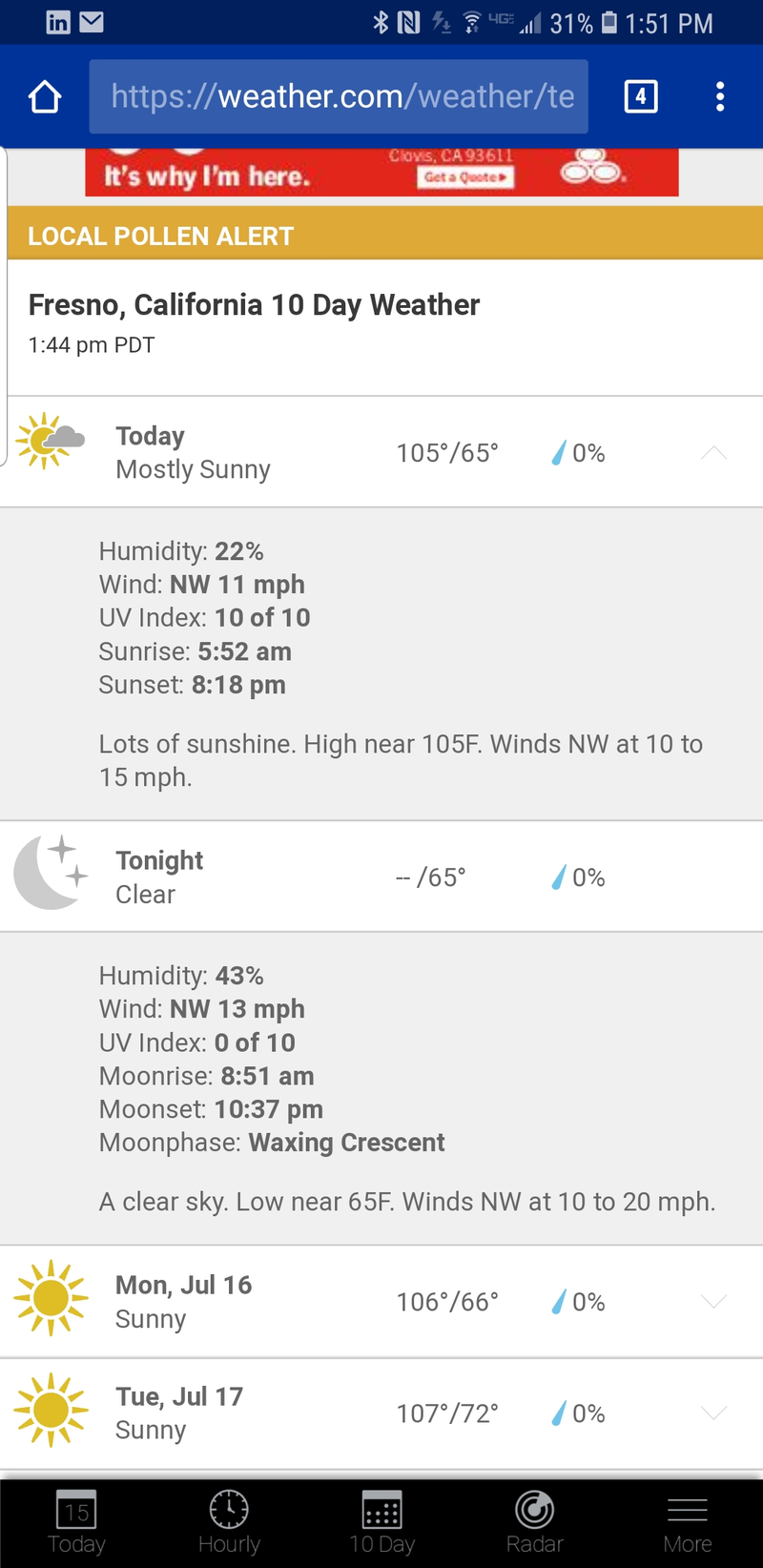Edit the weather.com URL address bar

(339, 96)
